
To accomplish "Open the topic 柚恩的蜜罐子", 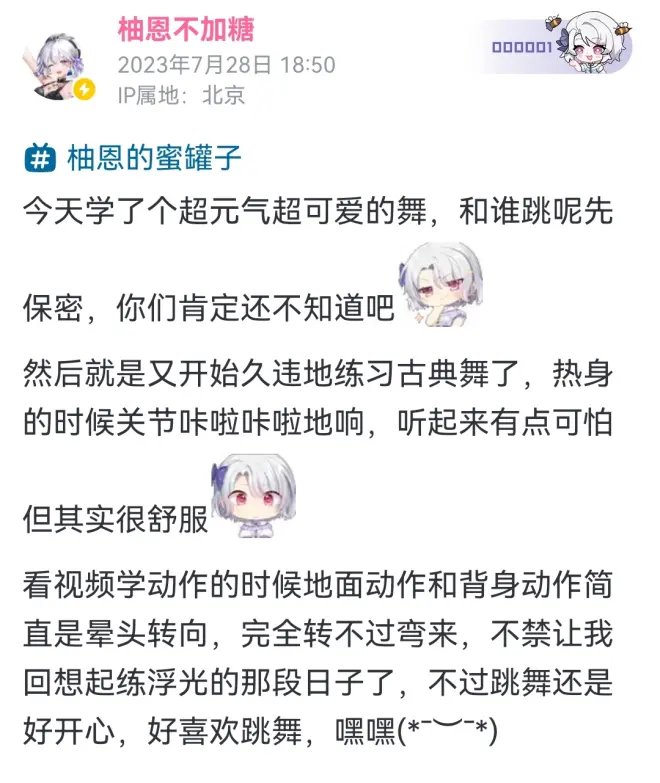I will (x=154, y=157).
